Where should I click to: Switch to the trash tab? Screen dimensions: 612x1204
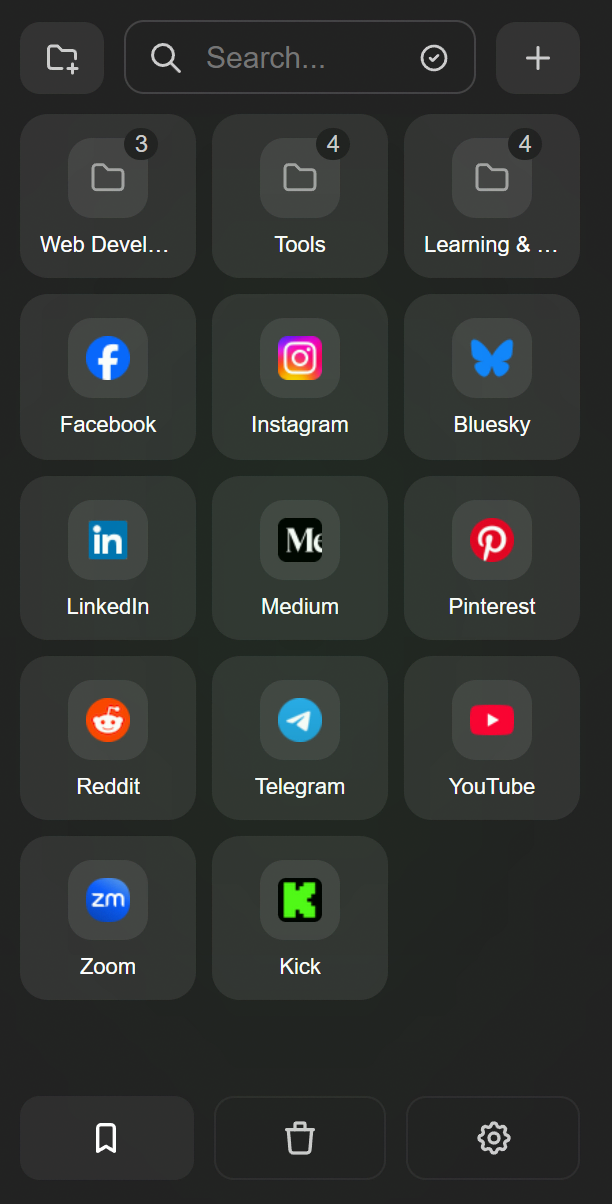click(300, 1138)
